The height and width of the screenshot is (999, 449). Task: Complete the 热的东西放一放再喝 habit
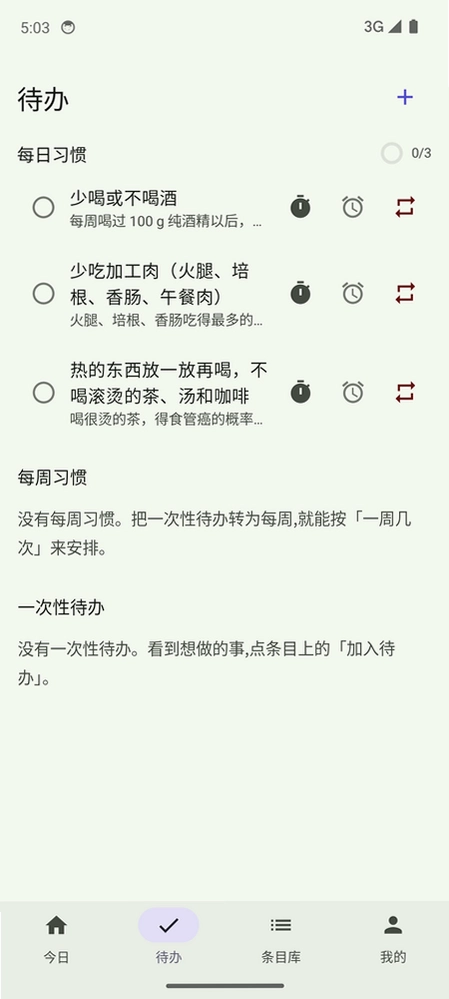pos(43,392)
